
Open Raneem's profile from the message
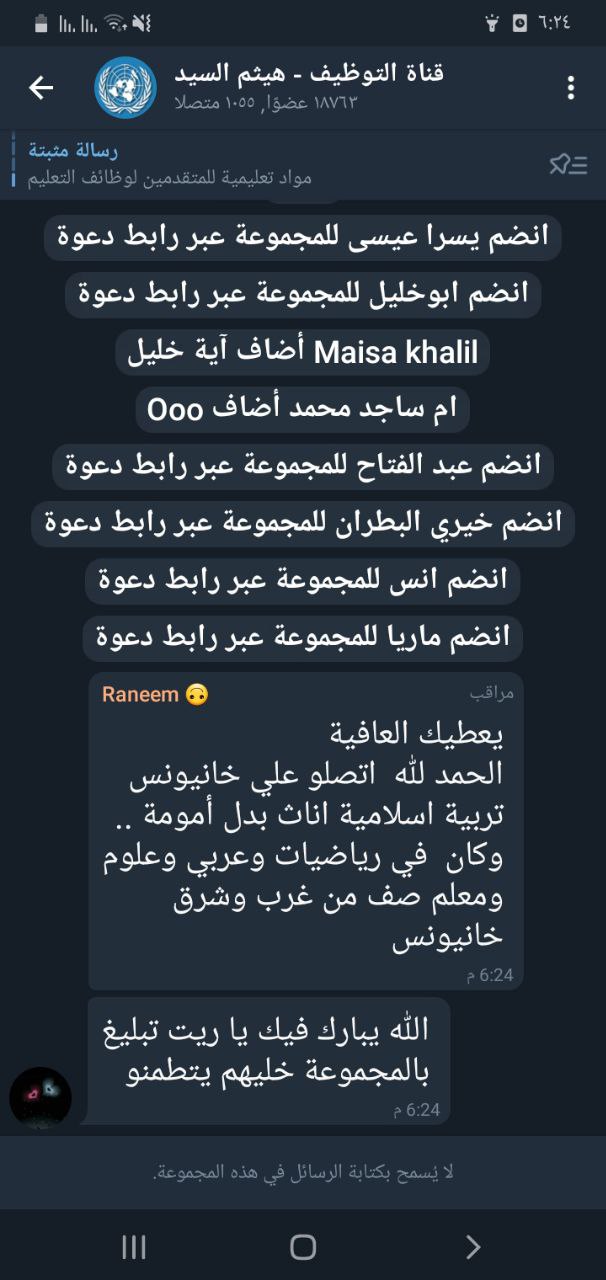tap(143, 694)
